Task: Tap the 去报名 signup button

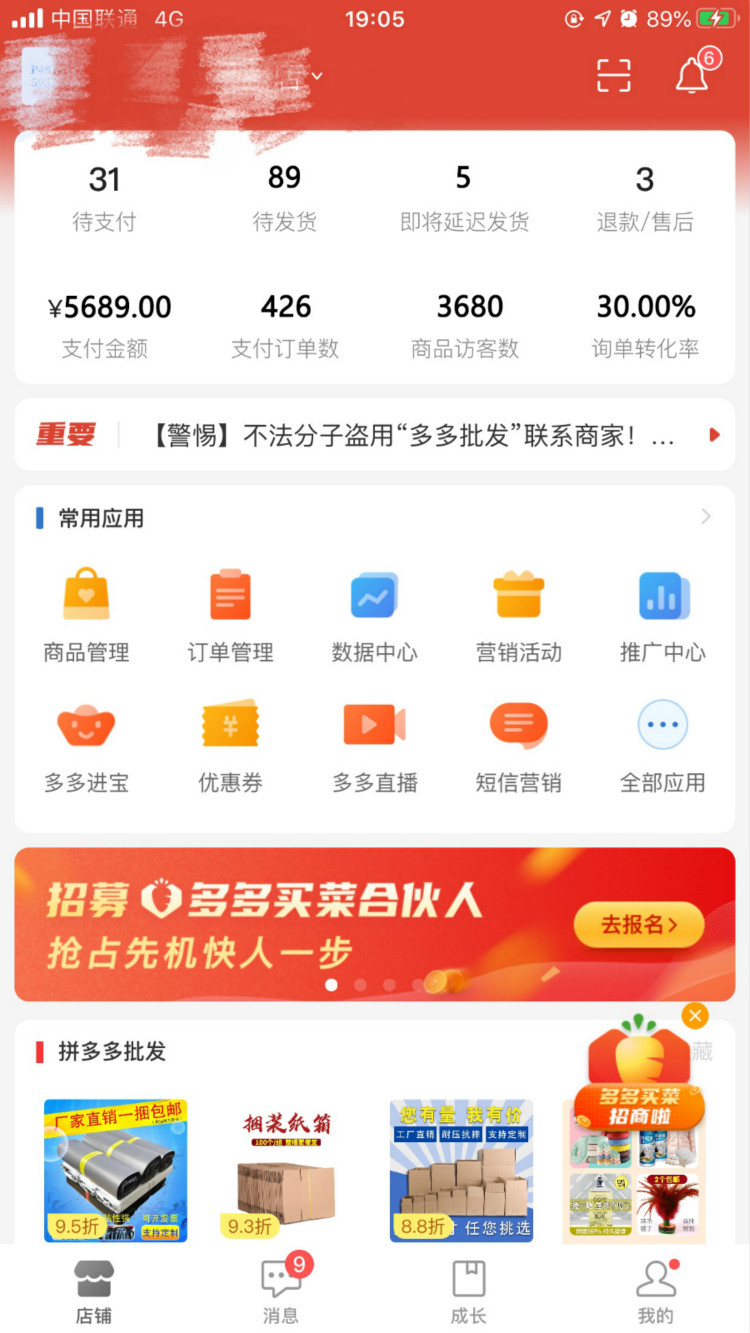Action: 638,925
